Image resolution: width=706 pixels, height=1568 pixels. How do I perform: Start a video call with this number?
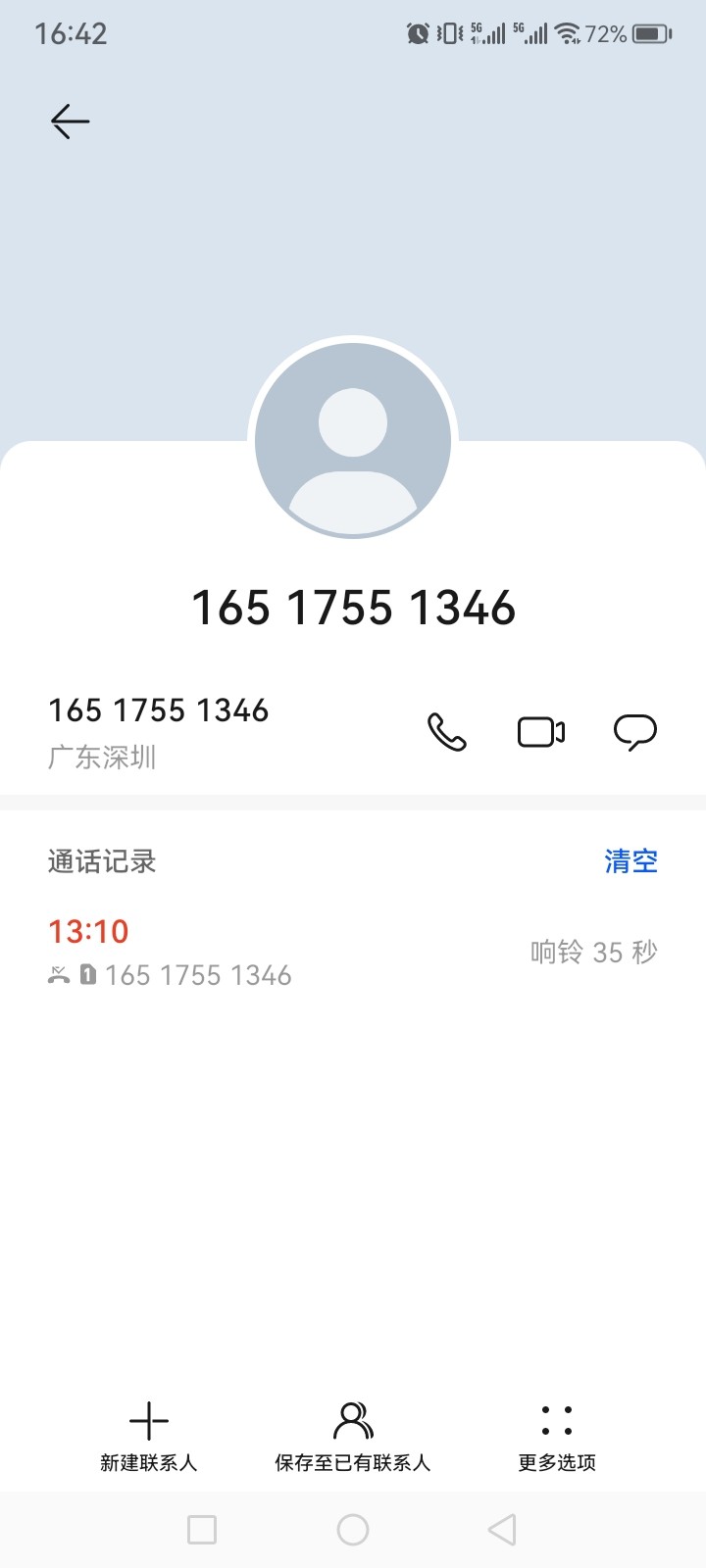click(x=541, y=732)
